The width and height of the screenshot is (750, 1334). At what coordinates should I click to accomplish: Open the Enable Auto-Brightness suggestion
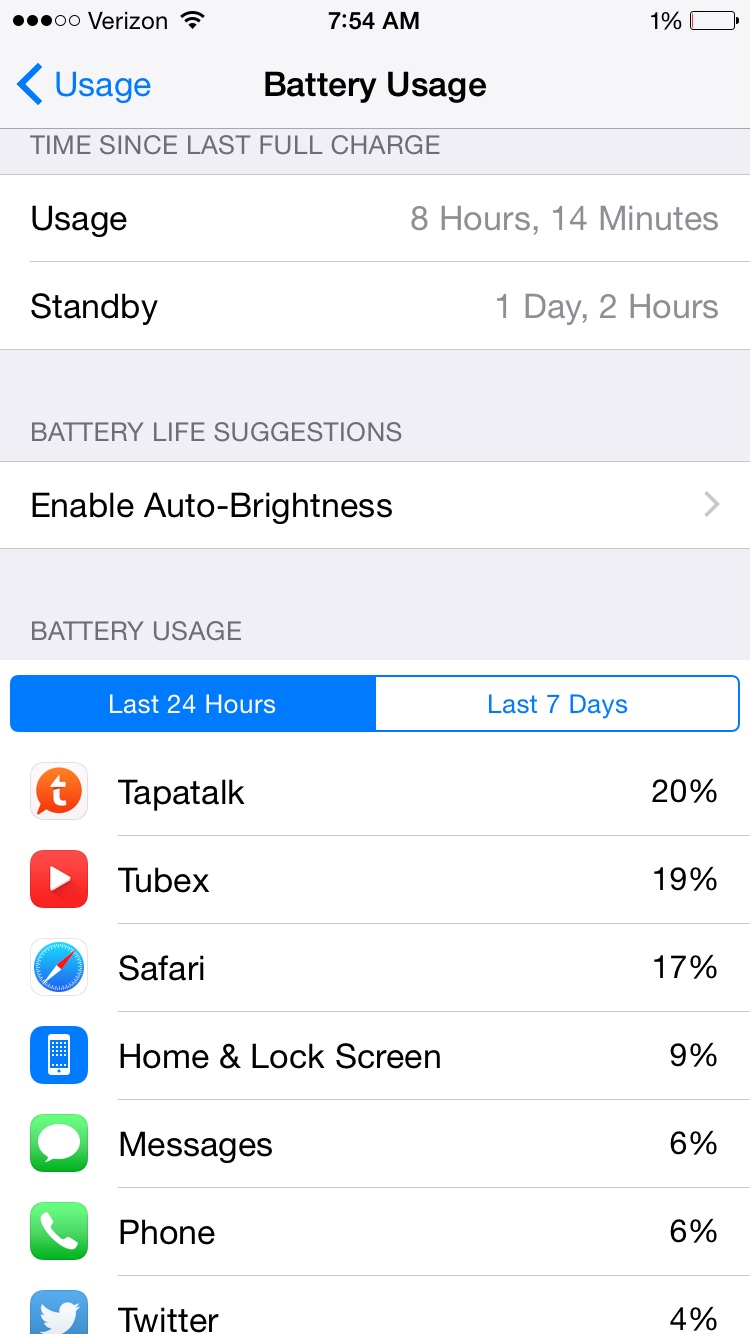(375, 505)
